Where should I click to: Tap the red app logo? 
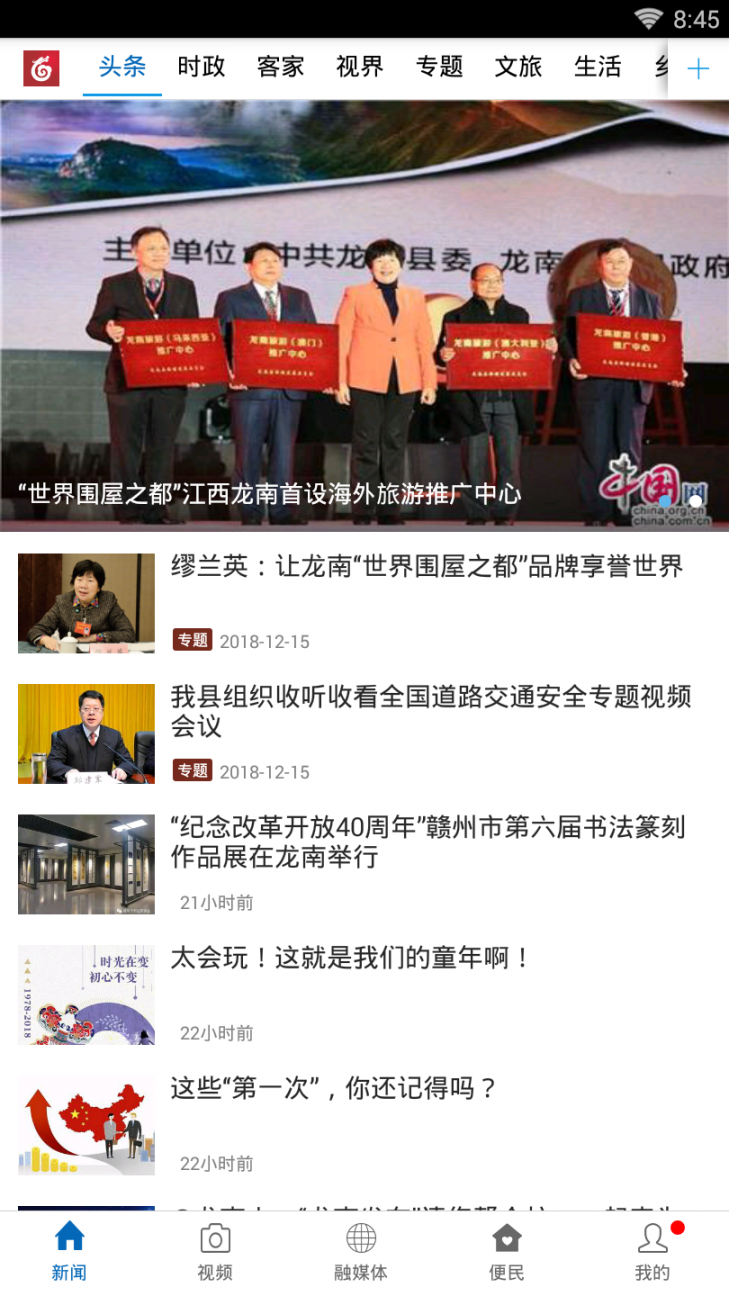[41, 68]
